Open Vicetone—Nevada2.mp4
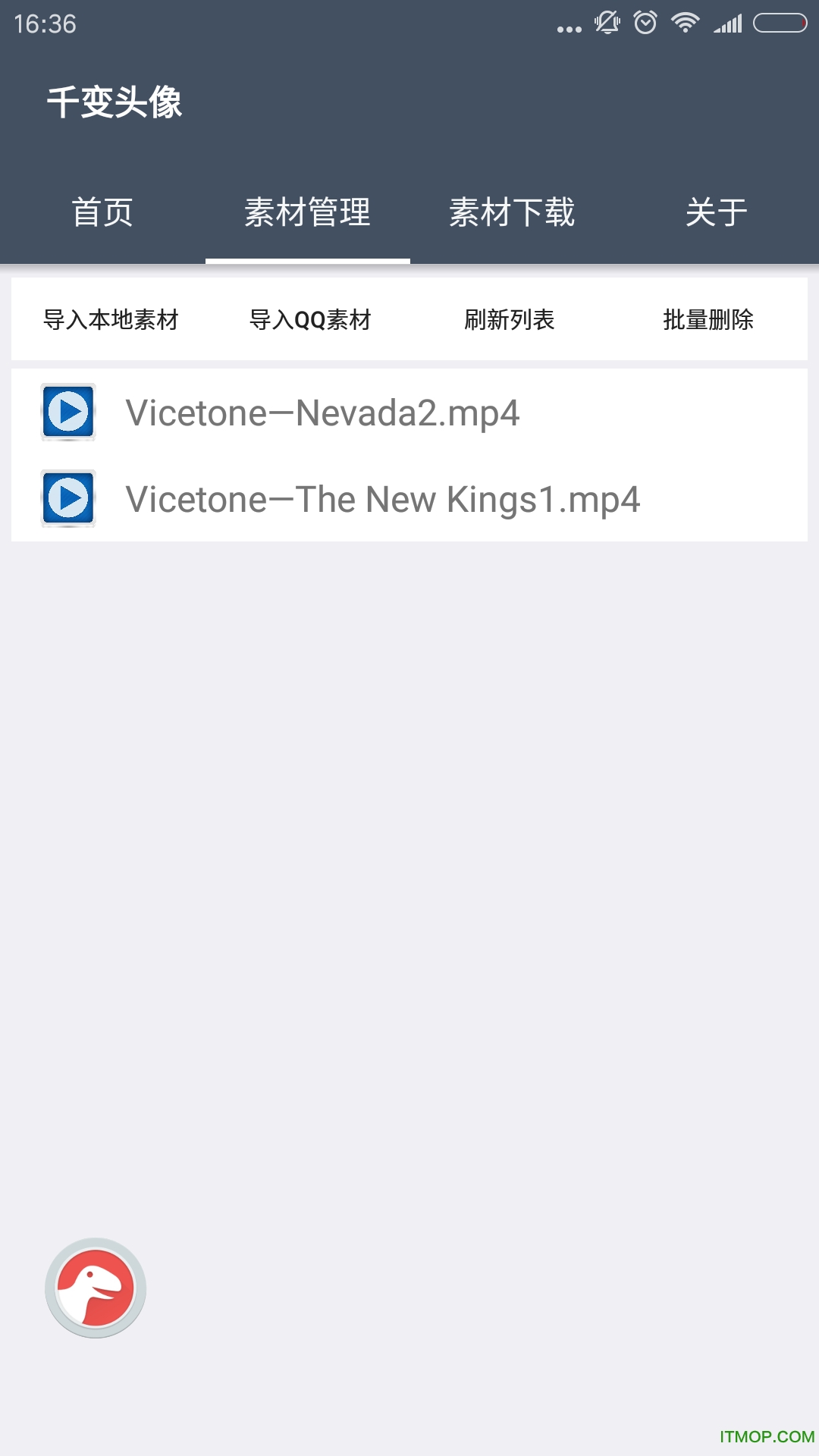 [x=322, y=413]
